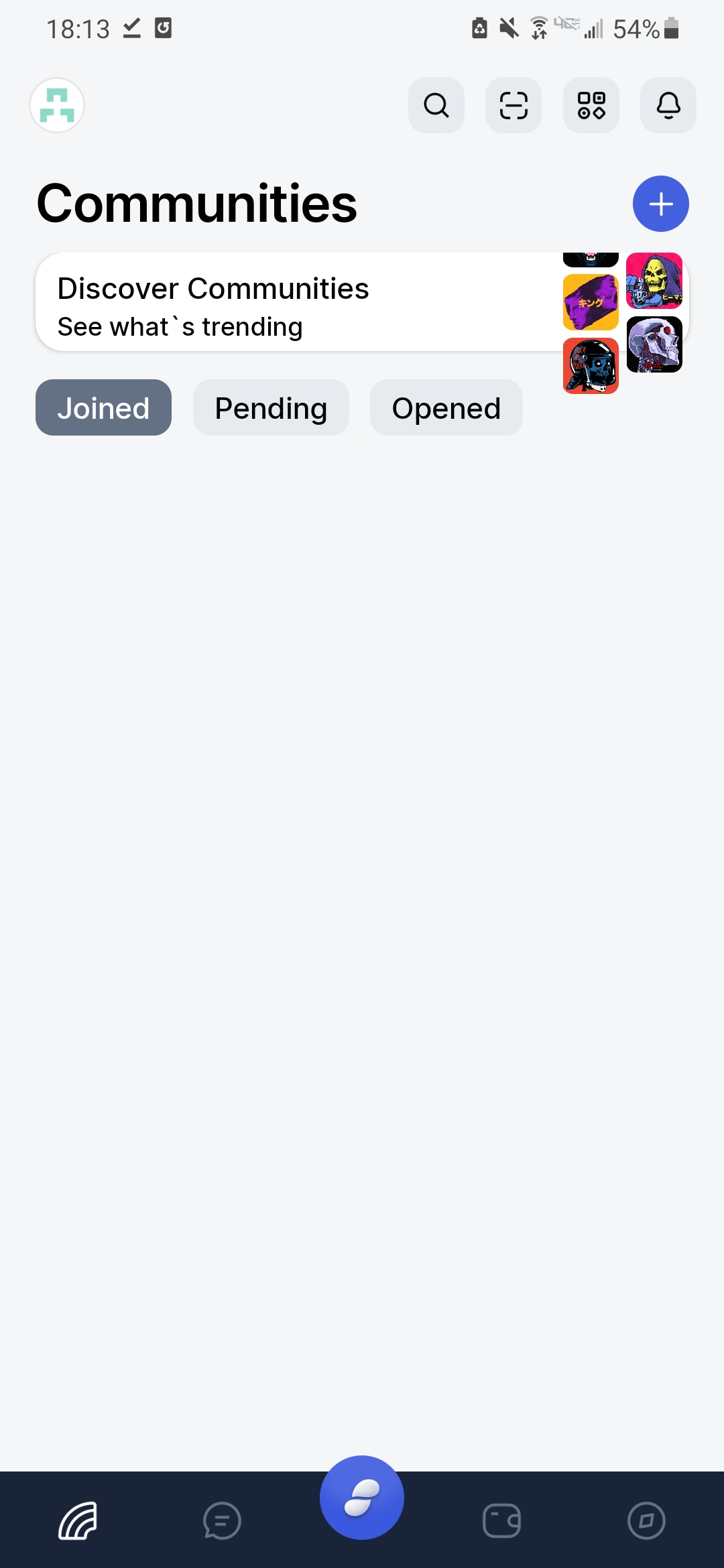Go to the Communities tab in bottom bar
The image size is (724, 1568).
coord(78,1520)
